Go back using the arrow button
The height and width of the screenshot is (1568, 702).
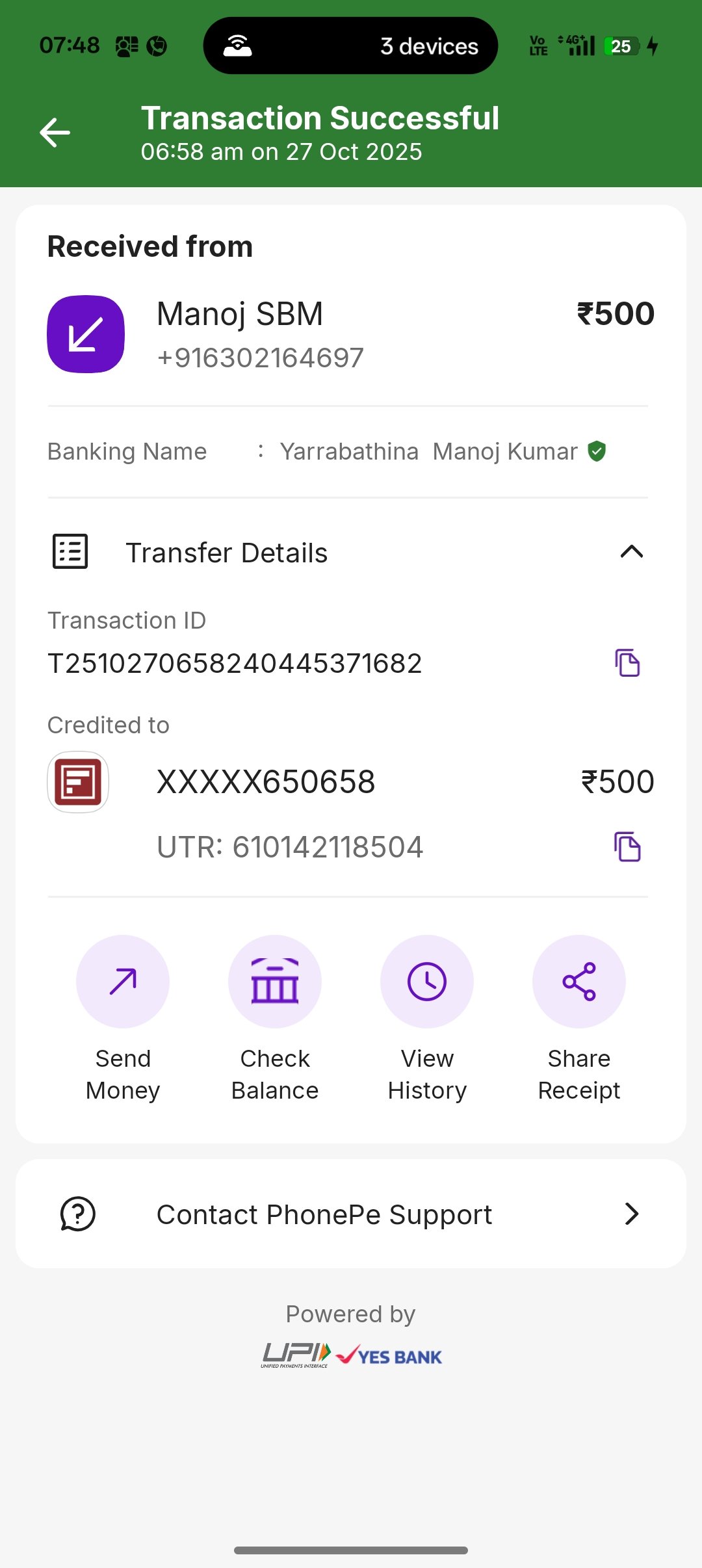click(55, 133)
